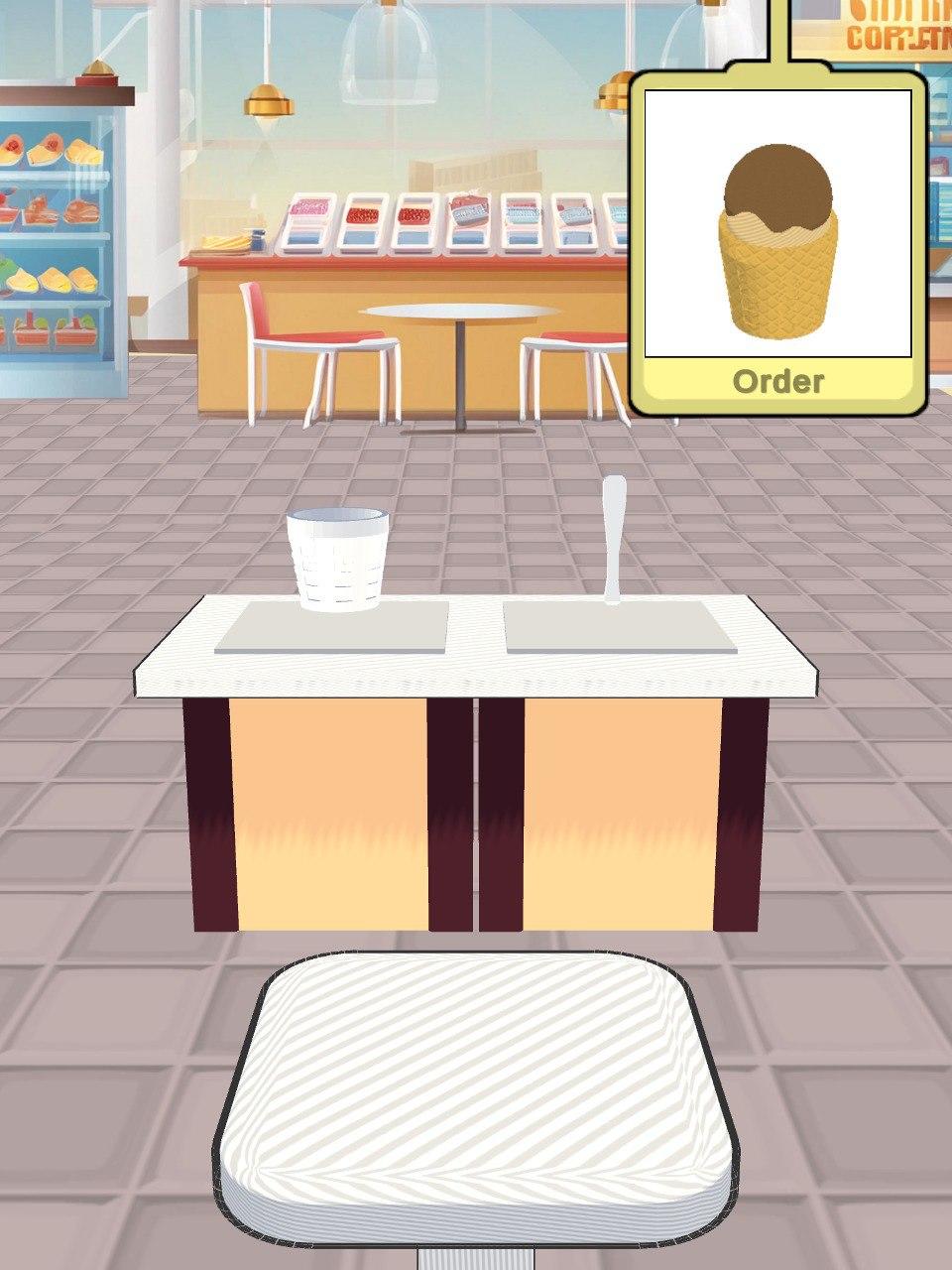Pick the white cup on the counter
Viewport: 952px width, 1270px height.
click(x=337, y=560)
